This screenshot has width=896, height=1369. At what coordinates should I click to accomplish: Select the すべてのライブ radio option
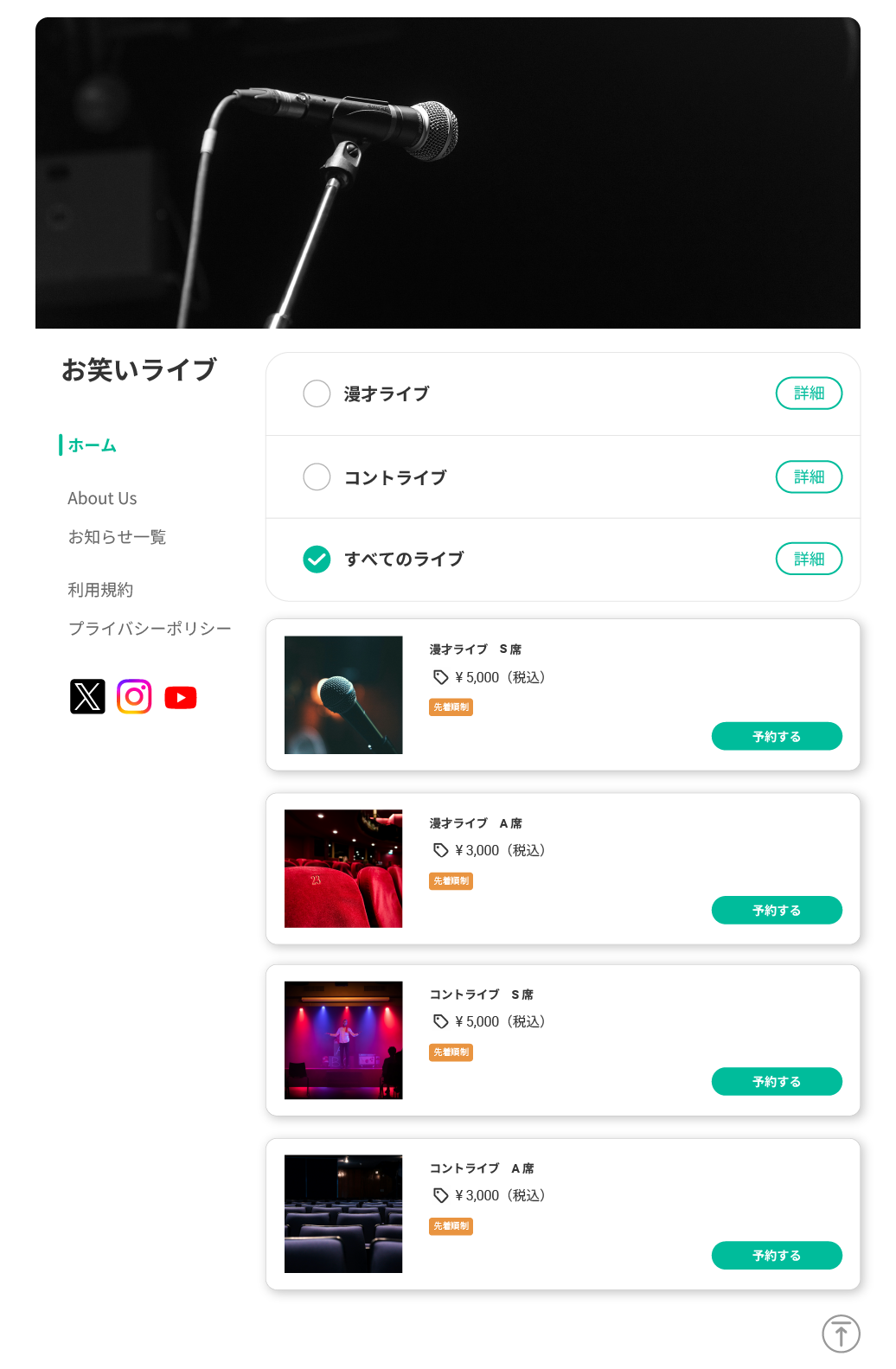coord(317,560)
